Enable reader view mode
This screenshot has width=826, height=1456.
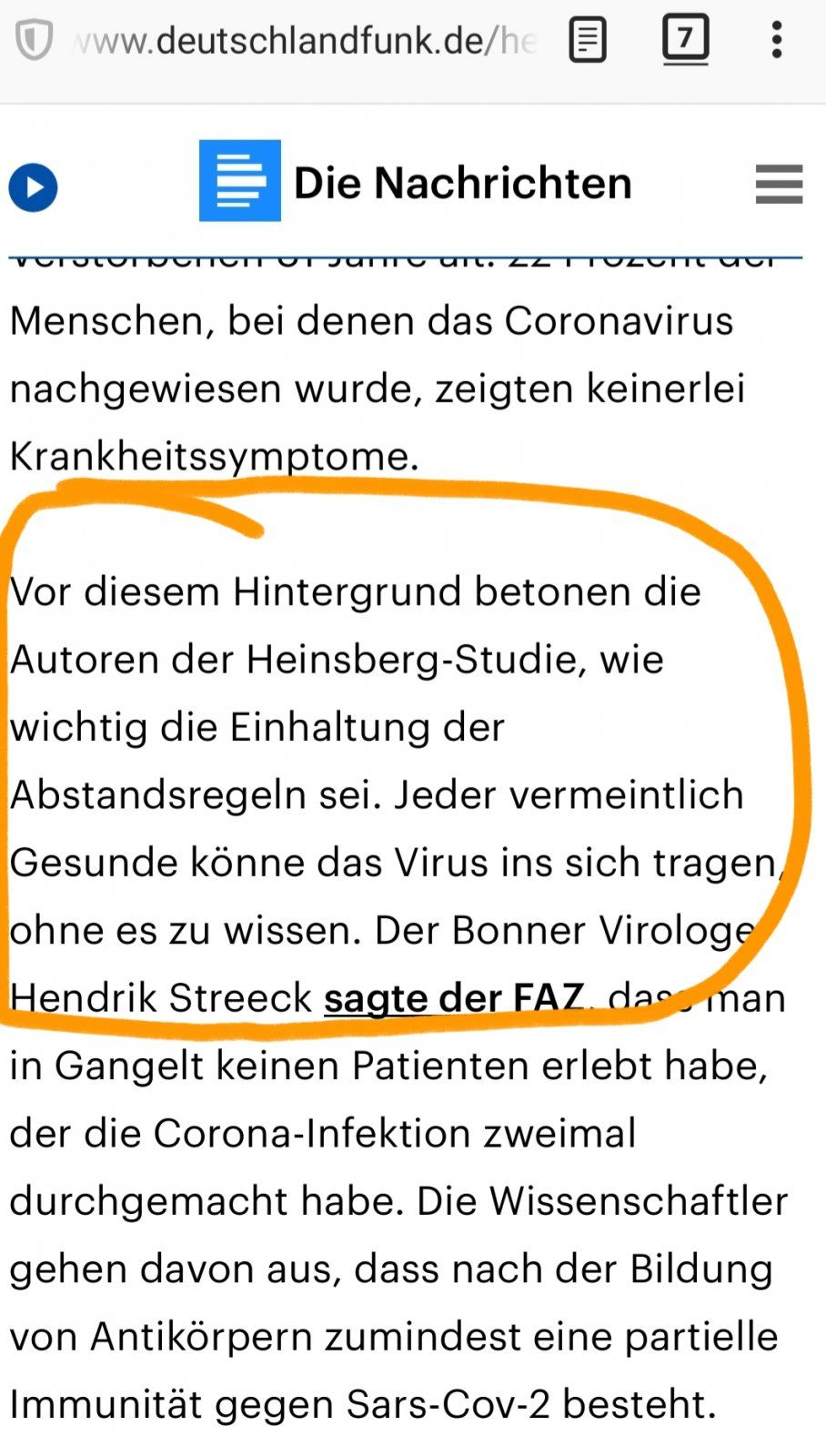pos(588,41)
